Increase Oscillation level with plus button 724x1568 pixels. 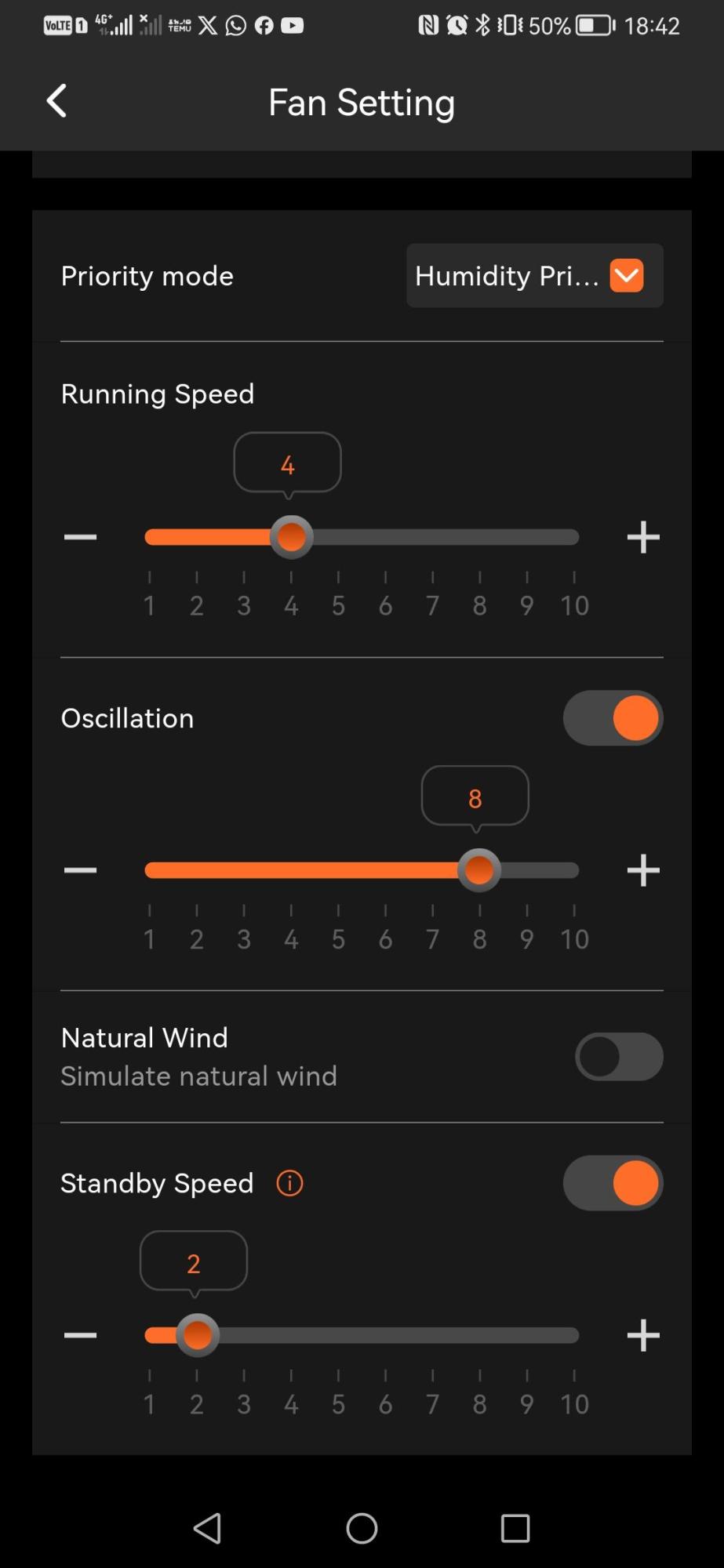[643, 870]
